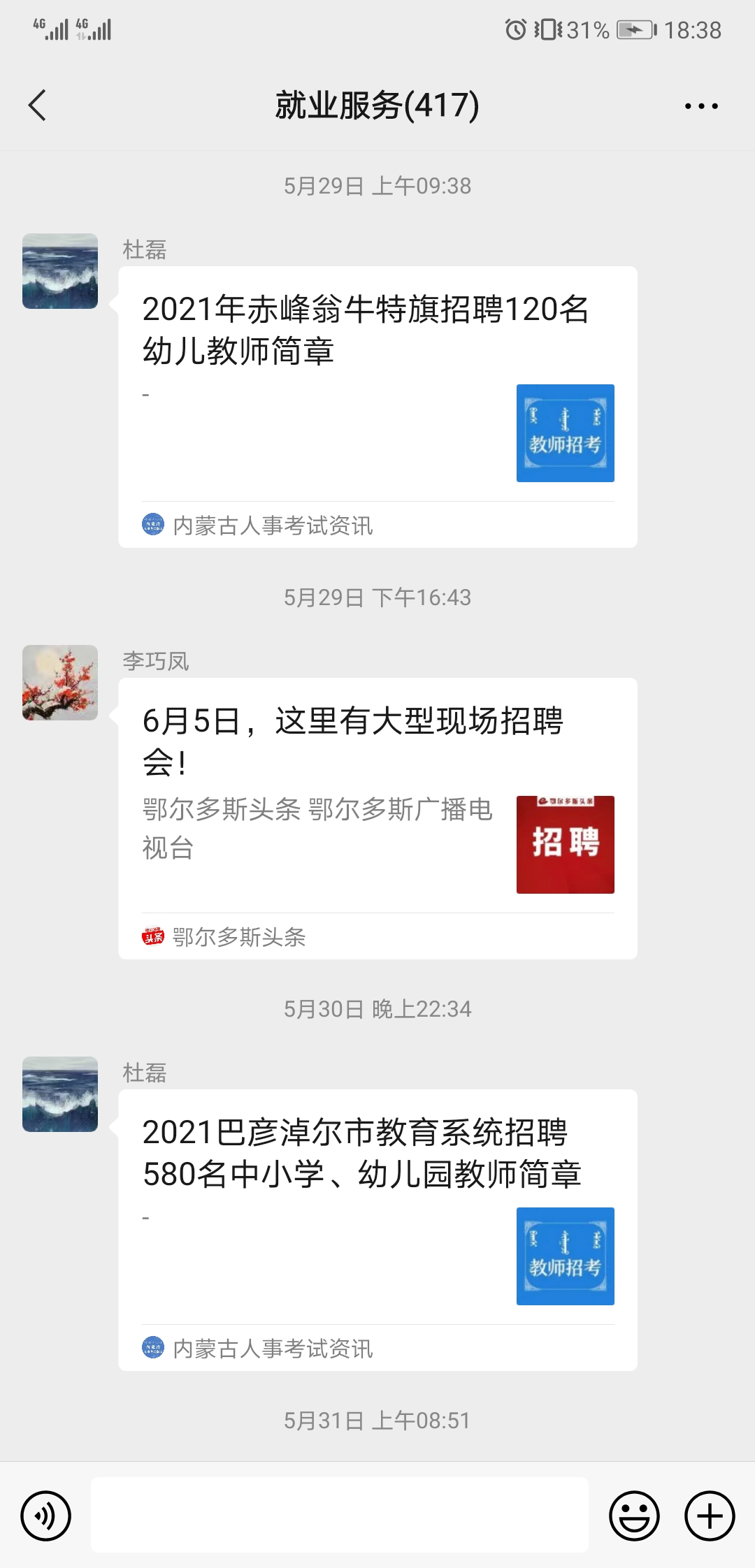Open the emoji sticker panel
Image resolution: width=755 pixels, height=1568 pixels.
tap(634, 1516)
